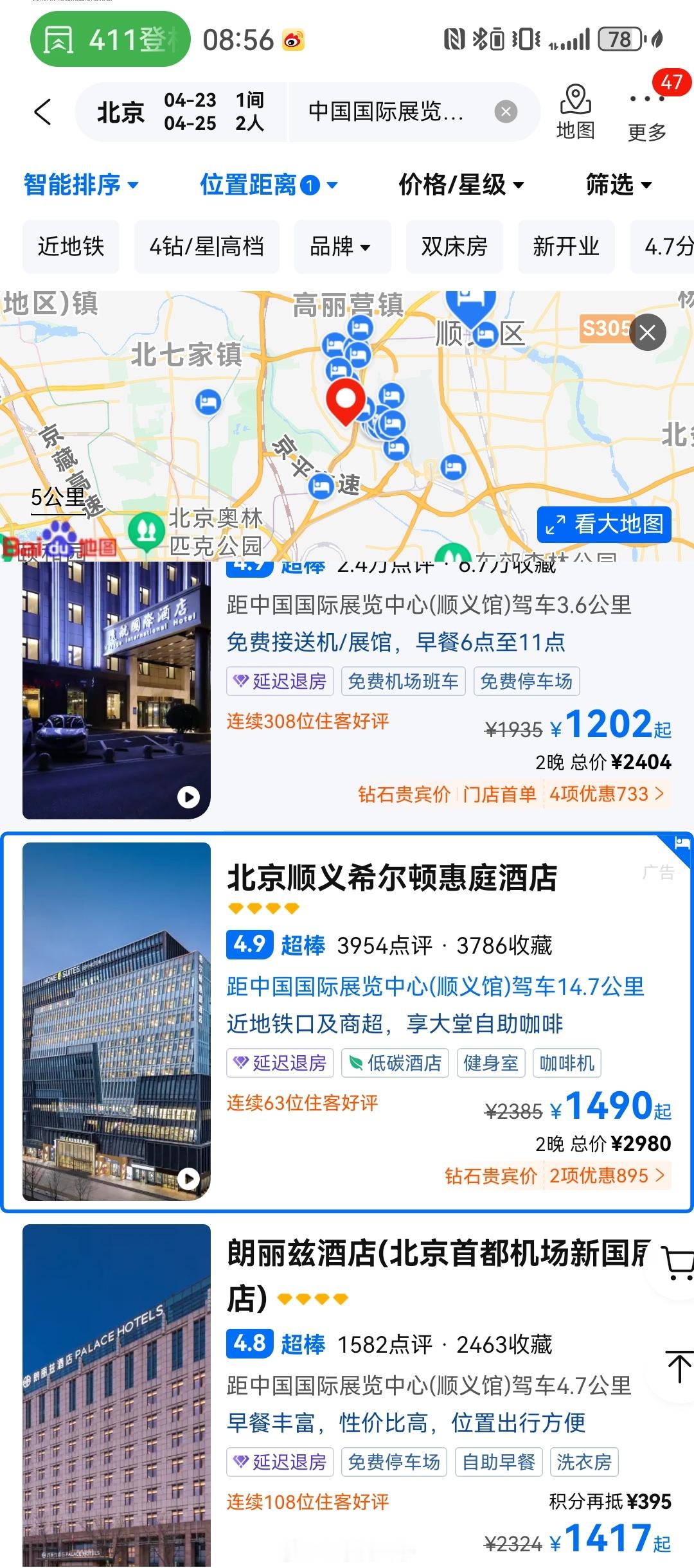Toggle the 双床房 room filter

pyautogui.click(x=454, y=246)
